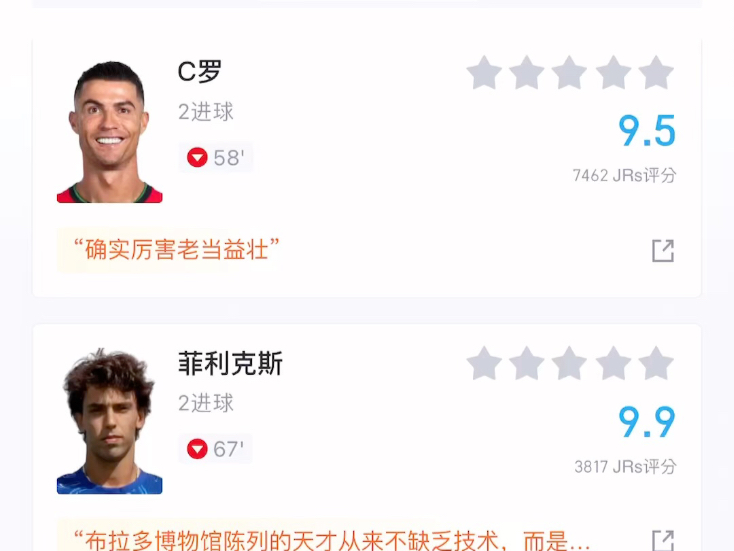Viewport: 734px width, 551px height.
Task: Give C罗 a one-star rating
Action: 484,73
